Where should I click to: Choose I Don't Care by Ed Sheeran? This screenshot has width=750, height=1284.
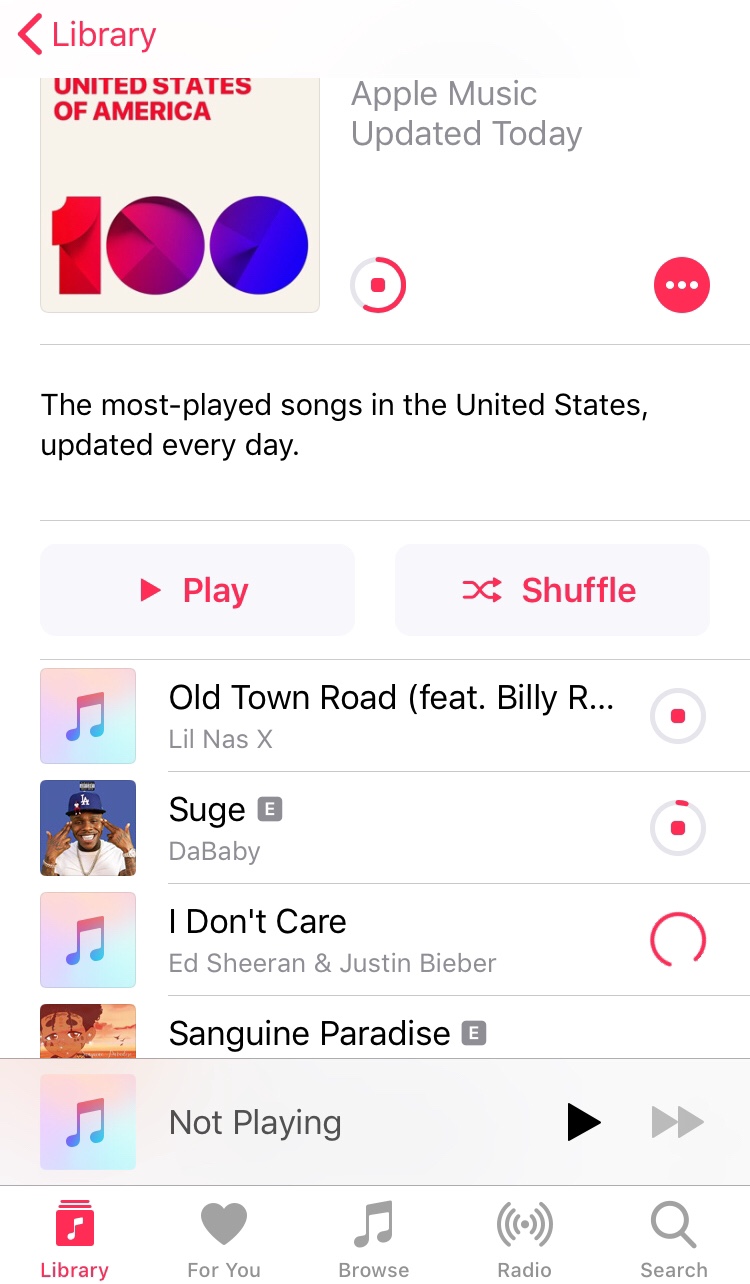[390, 940]
